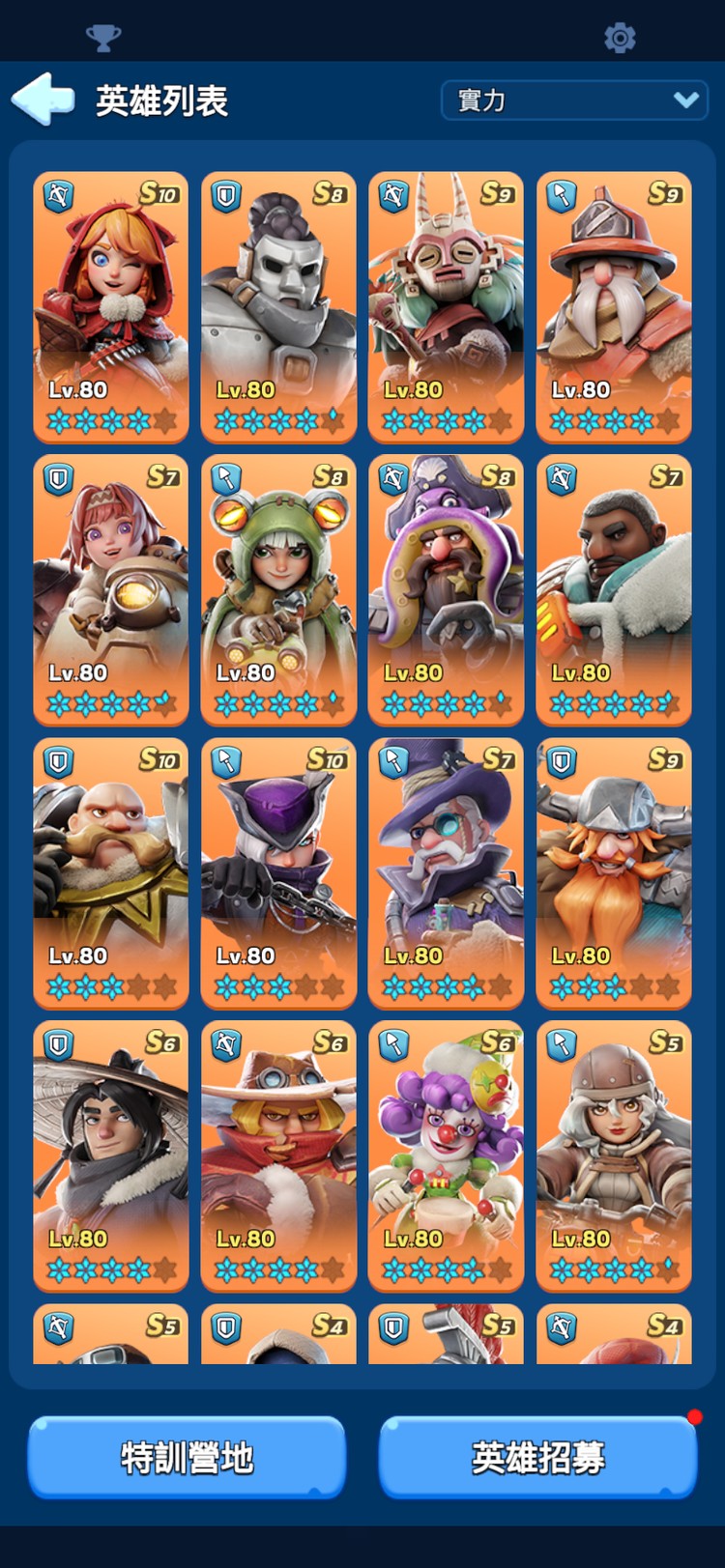
Task: Select the red-hooded girl hero card
Action: 111,307
